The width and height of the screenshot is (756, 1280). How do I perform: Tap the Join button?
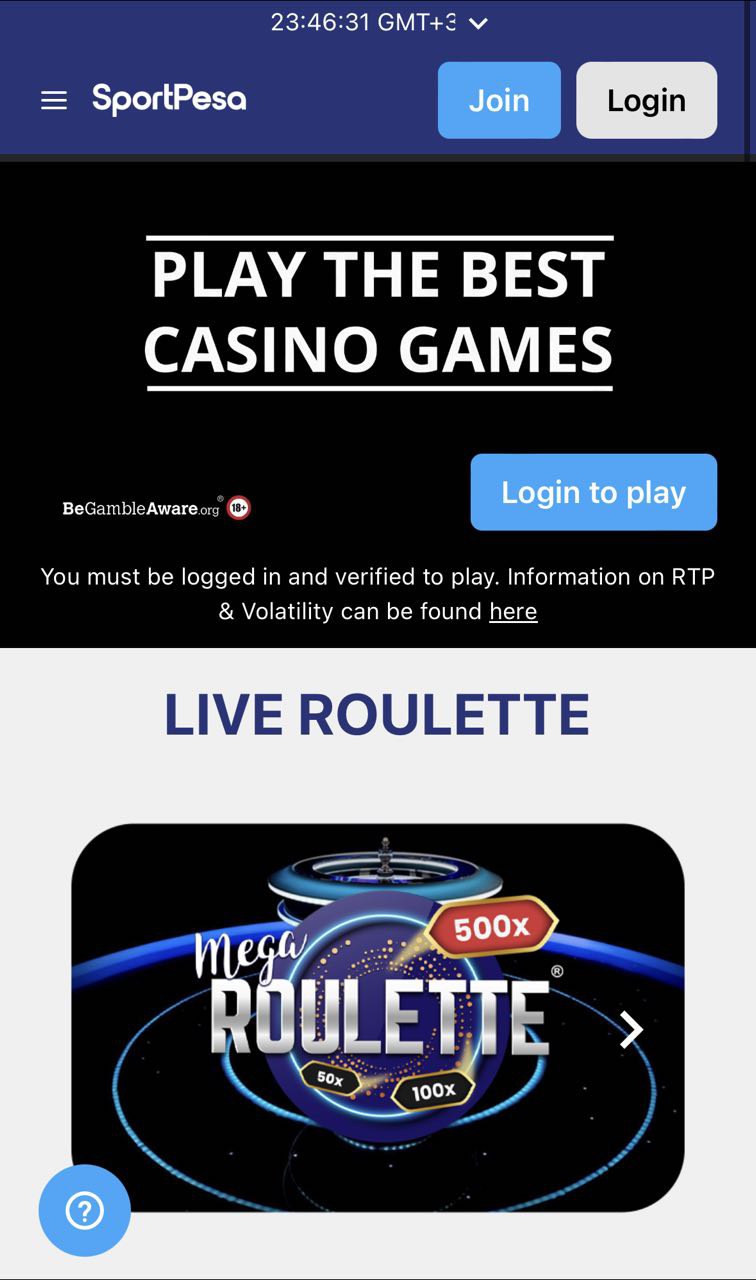pyautogui.click(x=499, y=100)
